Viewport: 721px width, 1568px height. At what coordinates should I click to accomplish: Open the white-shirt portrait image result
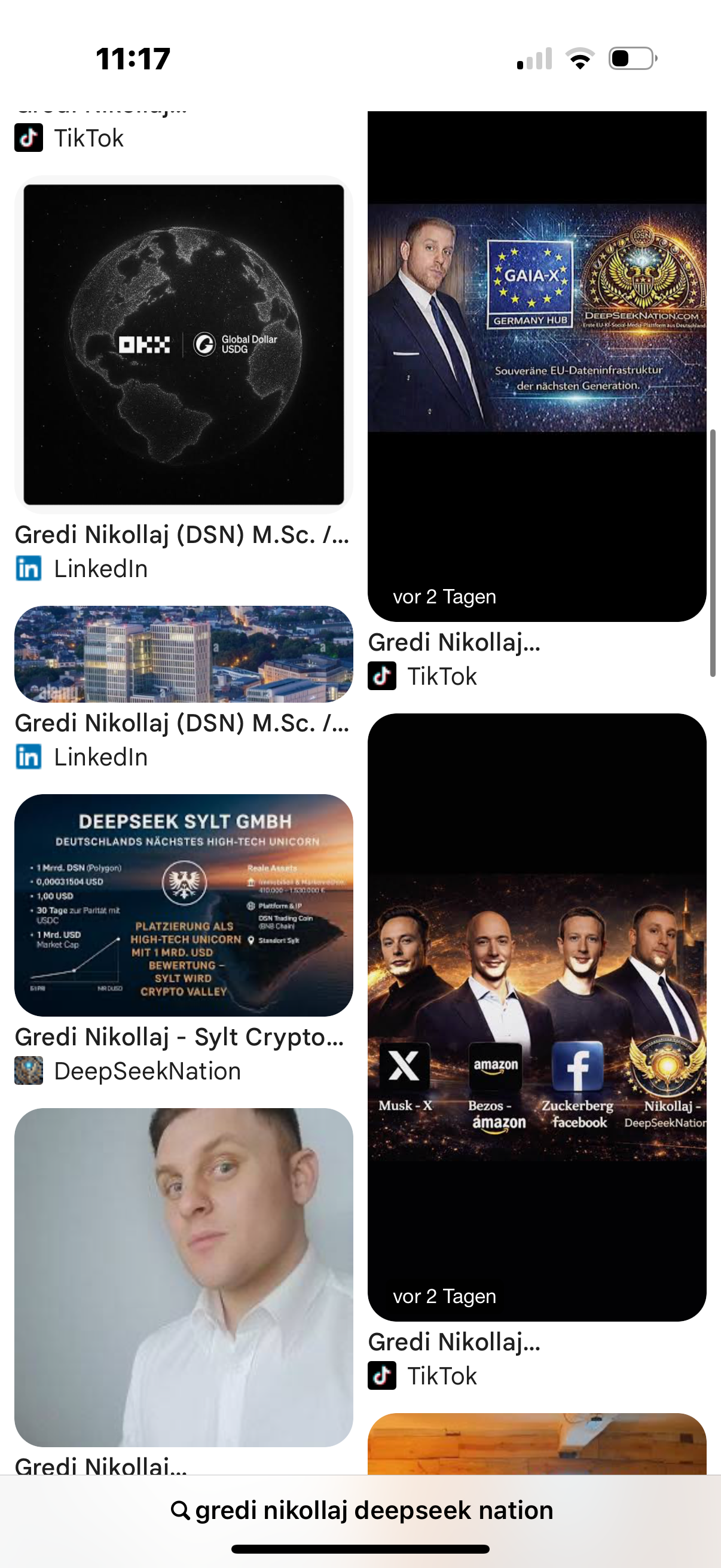tap(183, 1277)
